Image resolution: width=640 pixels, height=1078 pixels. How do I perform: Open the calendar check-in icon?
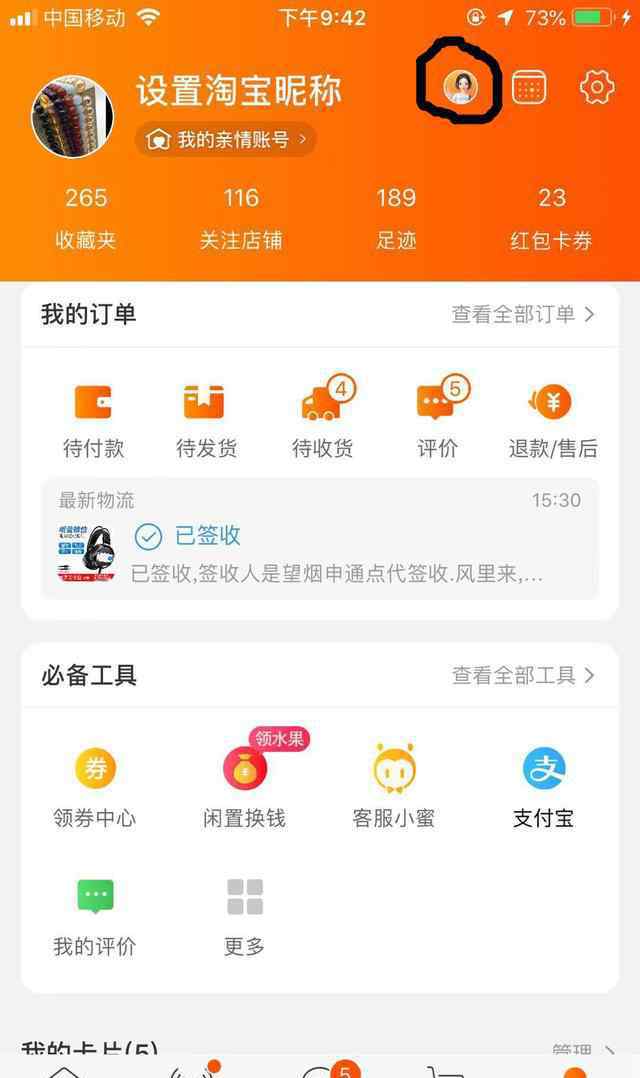point(529,88)
